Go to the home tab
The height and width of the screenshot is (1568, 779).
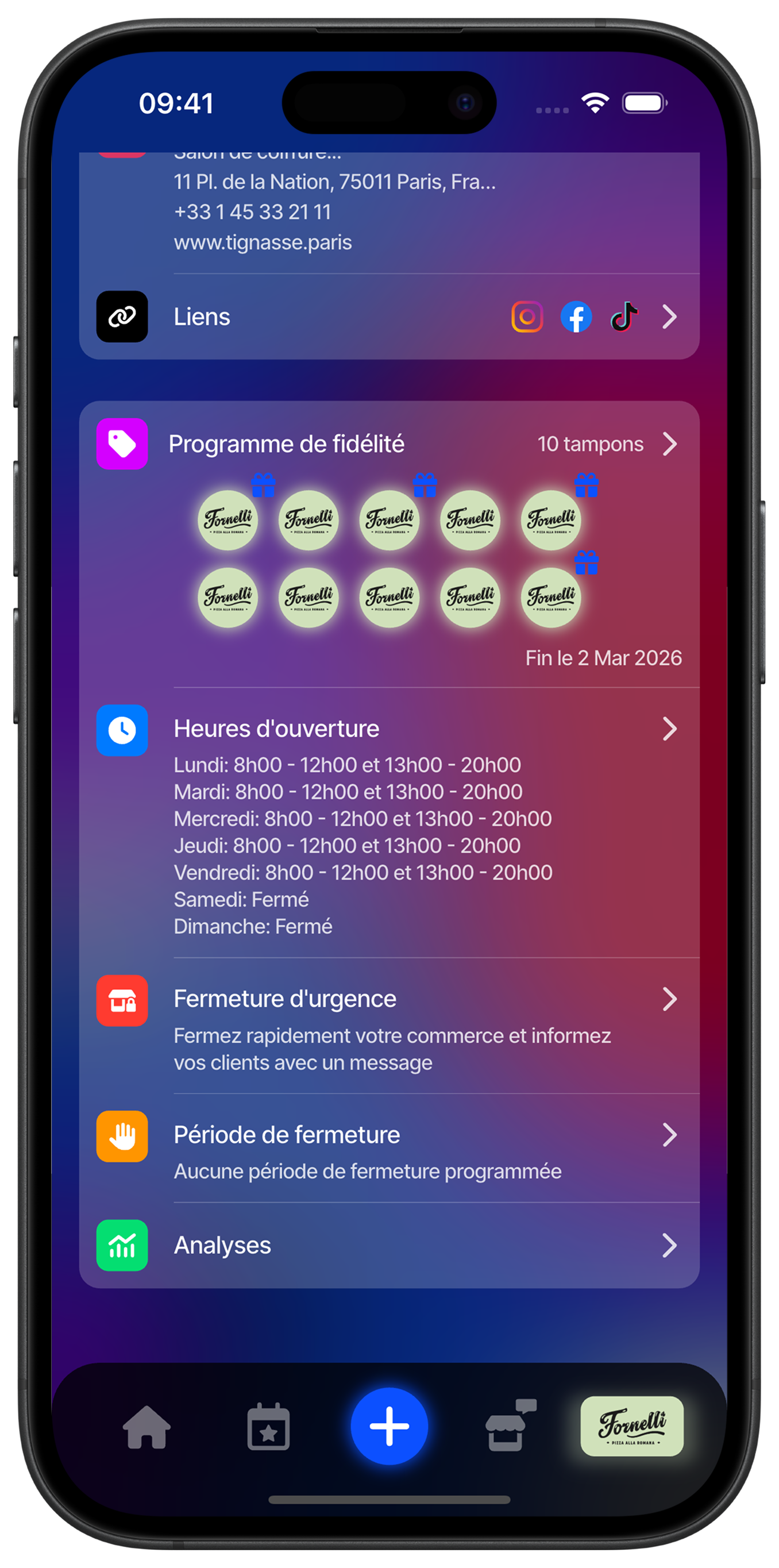pyautogui.click(x=146, y=1427)
